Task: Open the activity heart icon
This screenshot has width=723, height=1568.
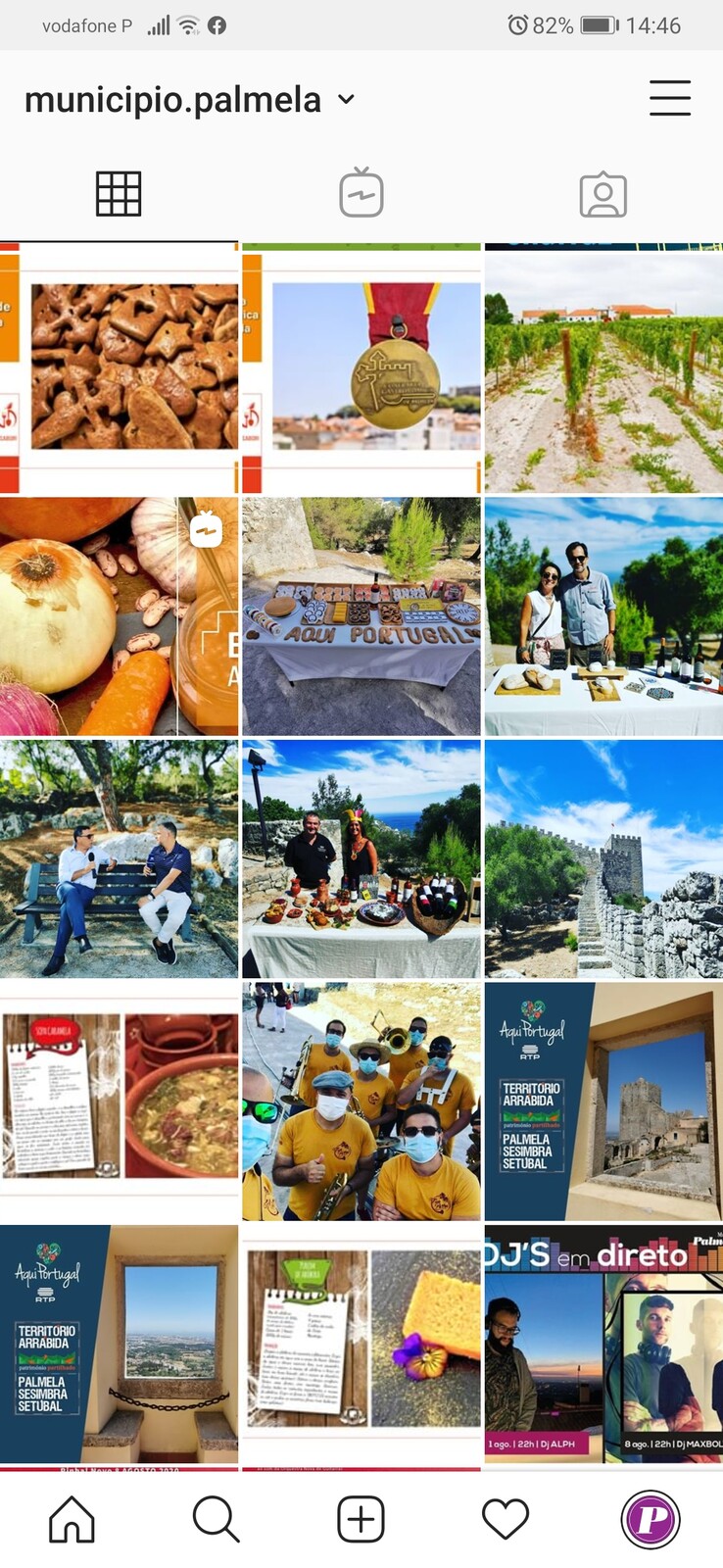Action: 505,1519
